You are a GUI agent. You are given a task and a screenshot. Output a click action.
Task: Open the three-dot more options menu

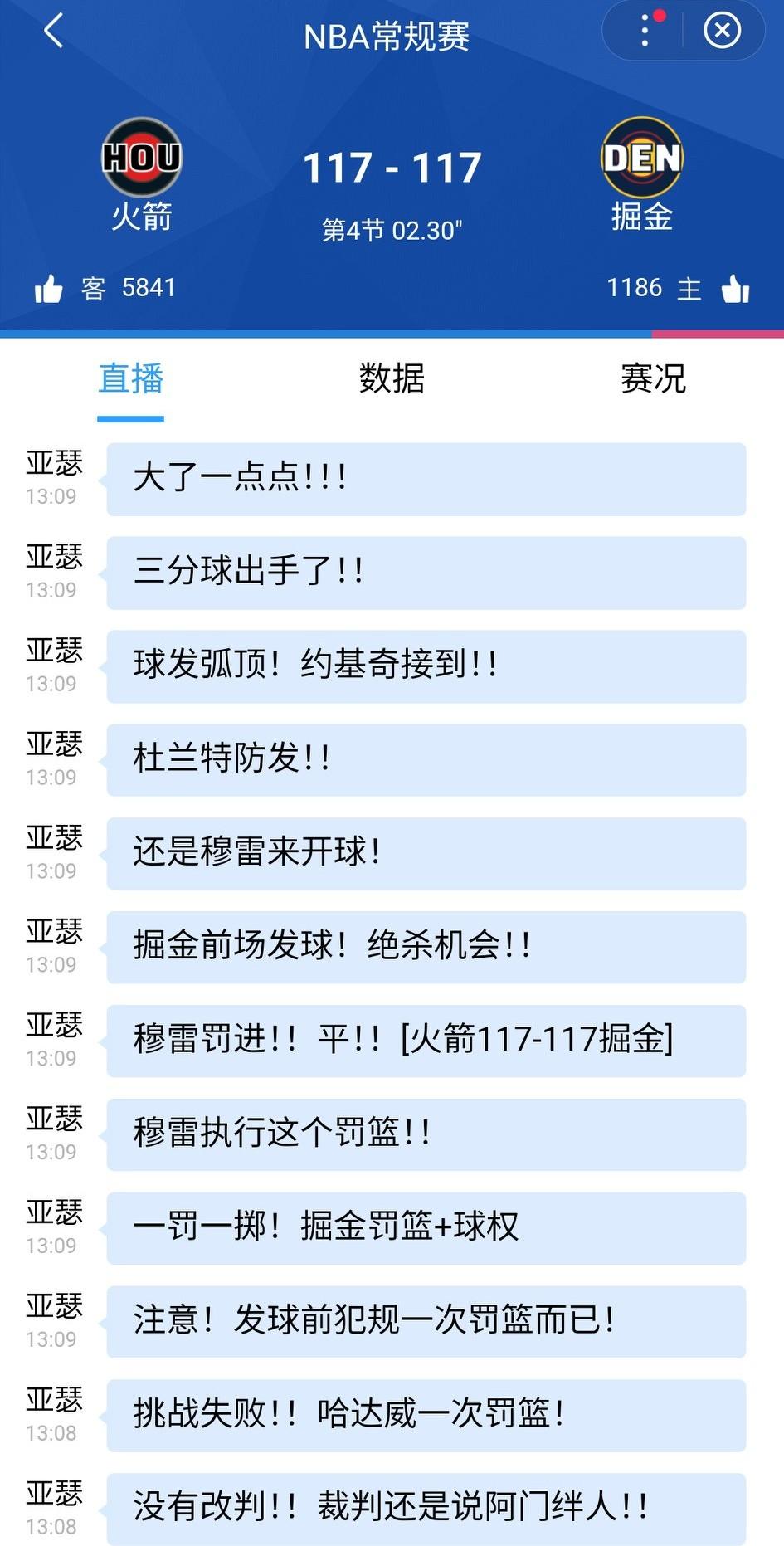[643, 30]
